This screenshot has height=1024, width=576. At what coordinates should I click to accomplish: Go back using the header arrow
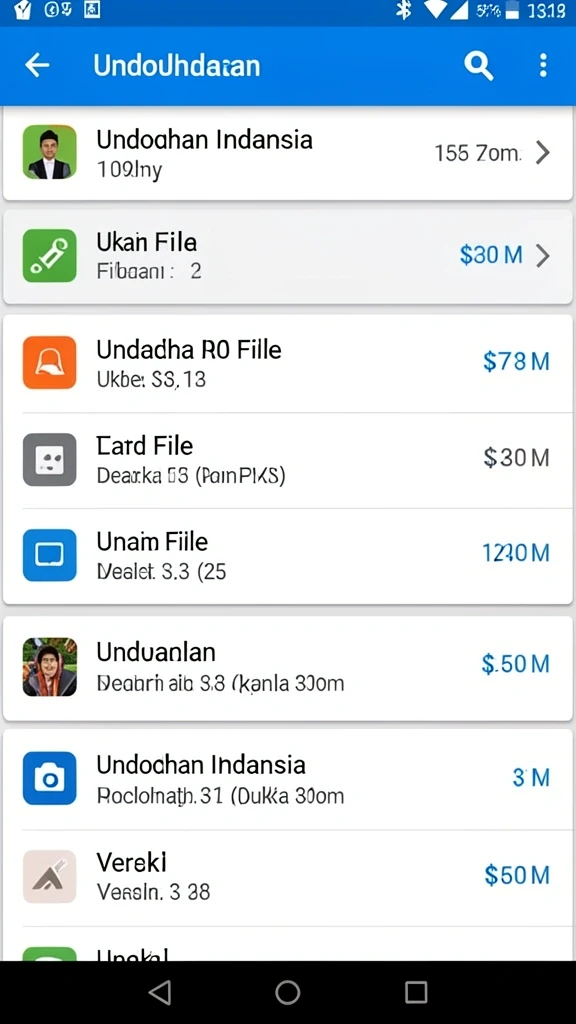[37, 65]
